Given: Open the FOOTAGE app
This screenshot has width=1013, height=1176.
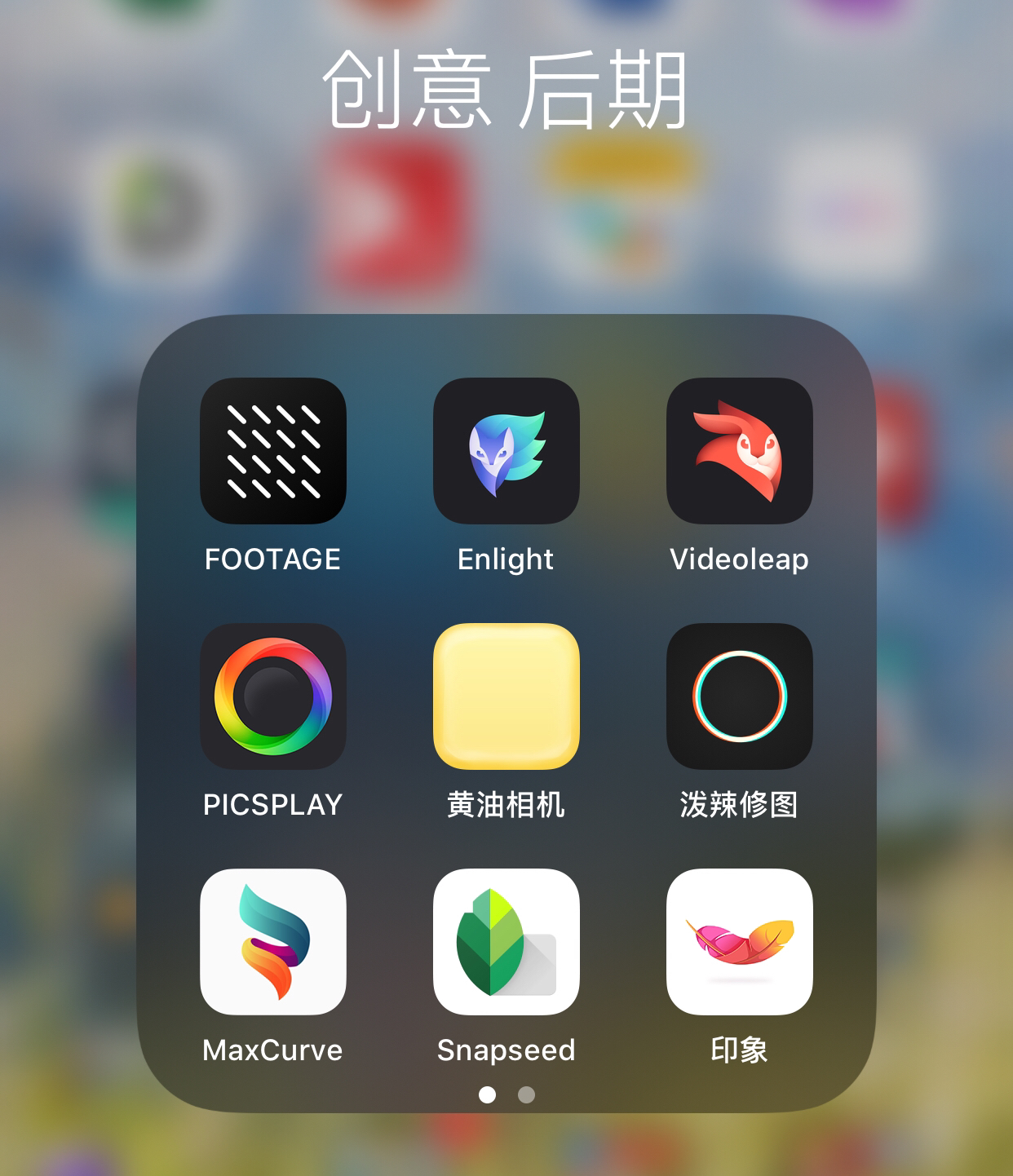Looking at the screenshot, I should (x=272, y=451).
